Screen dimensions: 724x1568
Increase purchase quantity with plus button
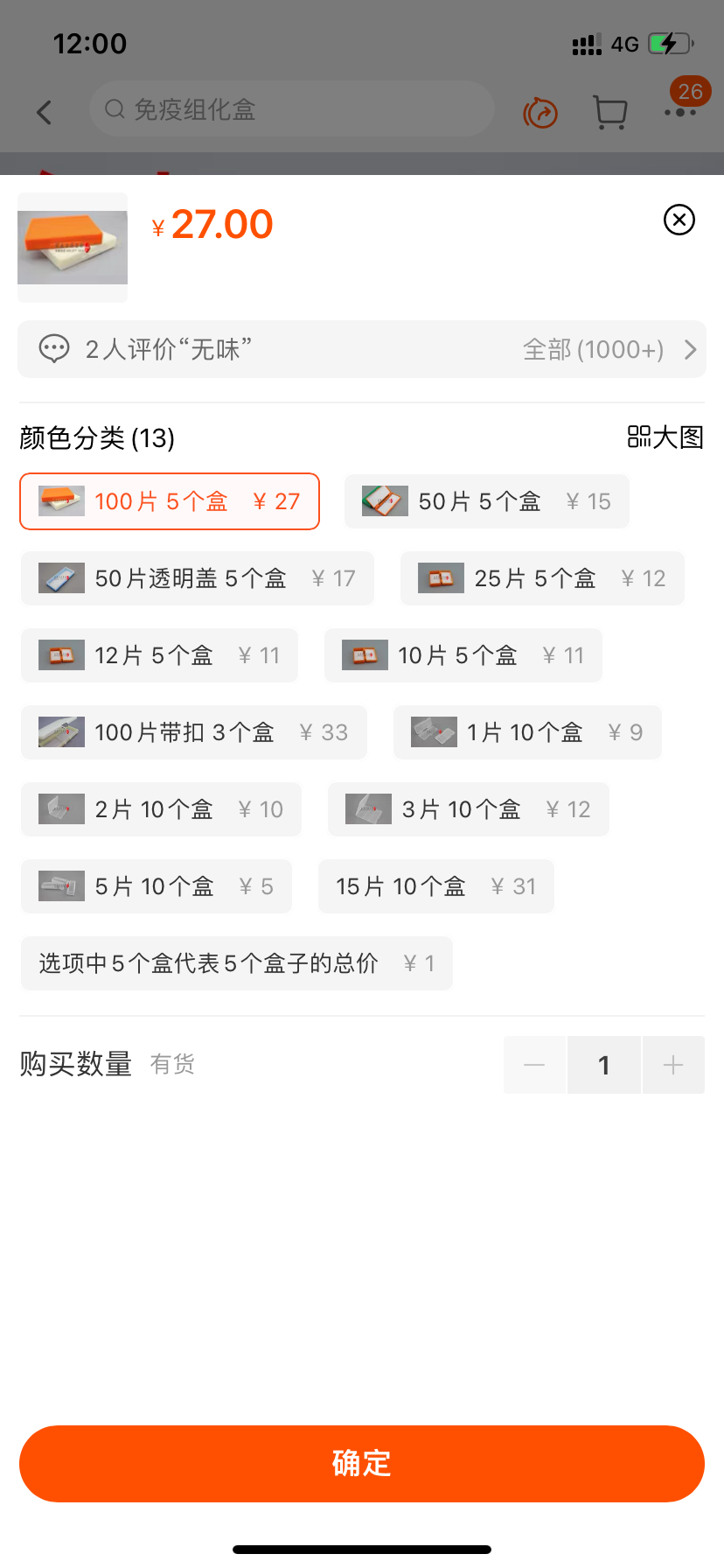click(x=673, y=1065)
